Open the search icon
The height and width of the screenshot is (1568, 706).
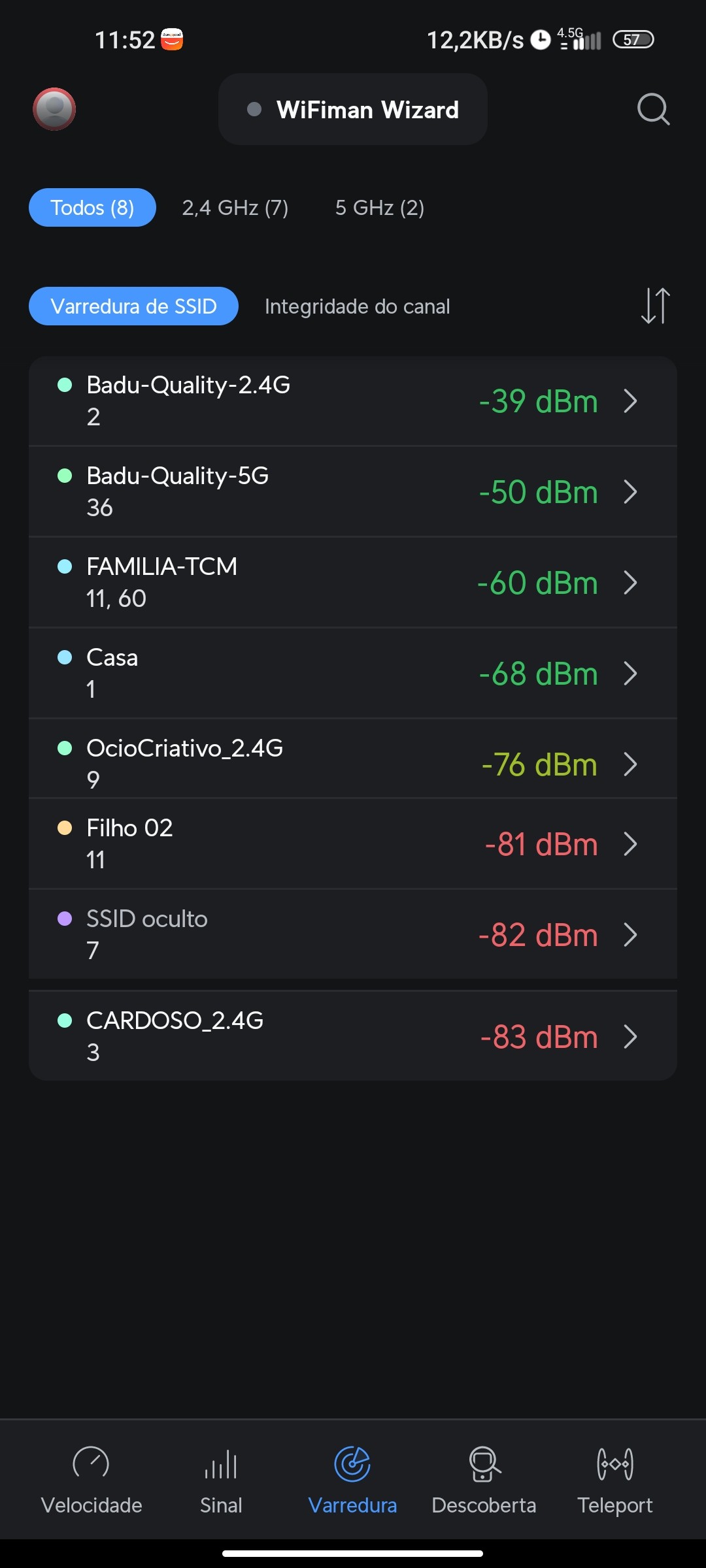pos(653,109)
